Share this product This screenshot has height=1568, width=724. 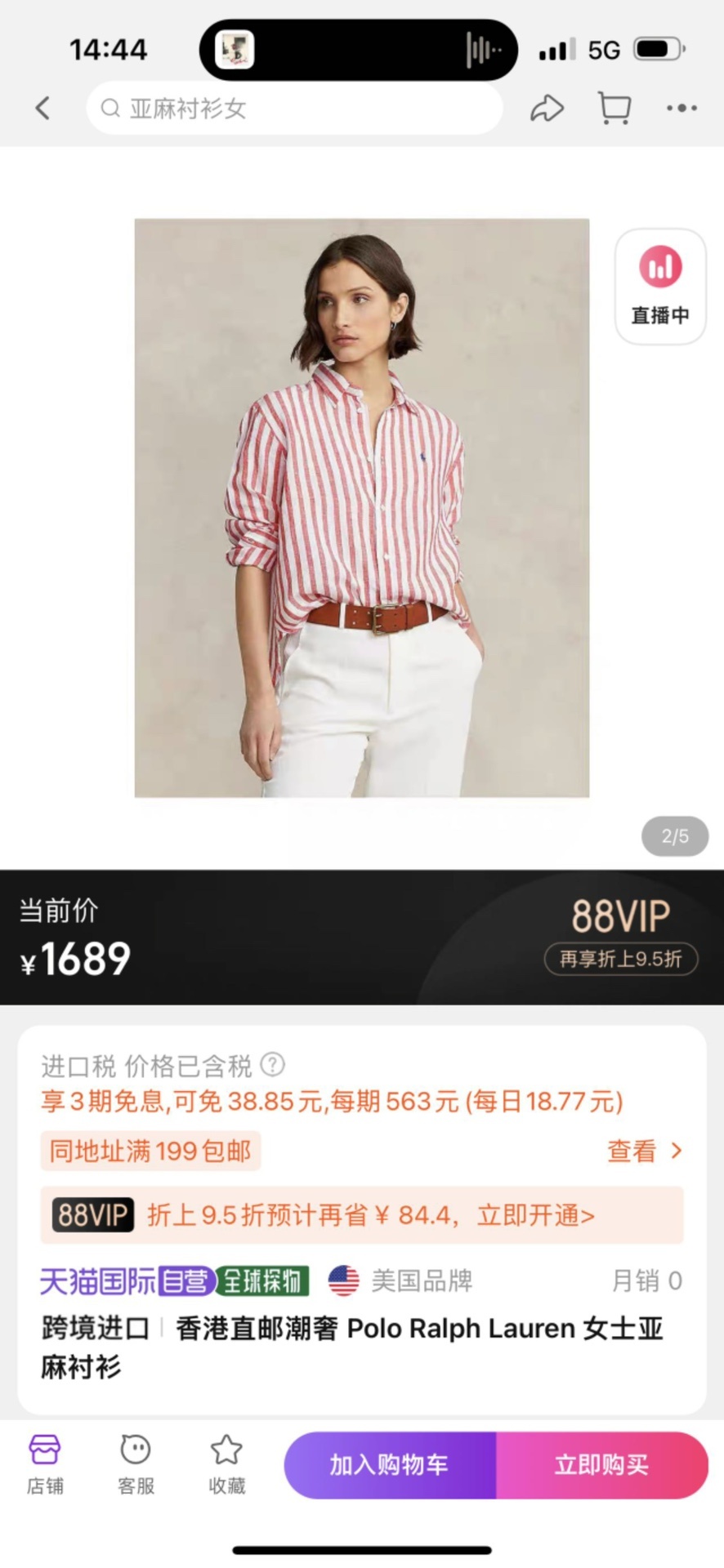point(547,108)
